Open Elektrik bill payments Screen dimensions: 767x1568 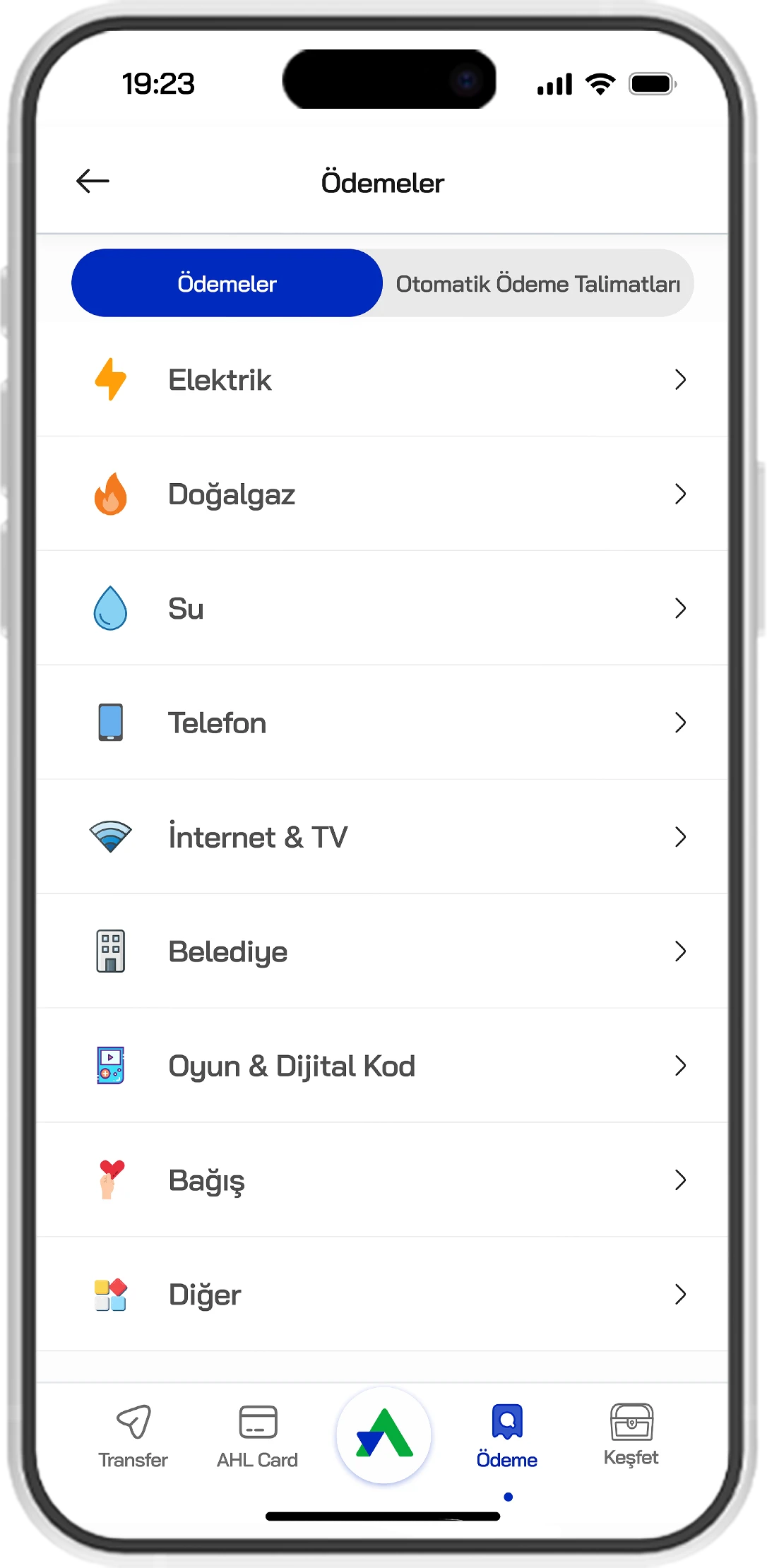click(x=382, y=380)
